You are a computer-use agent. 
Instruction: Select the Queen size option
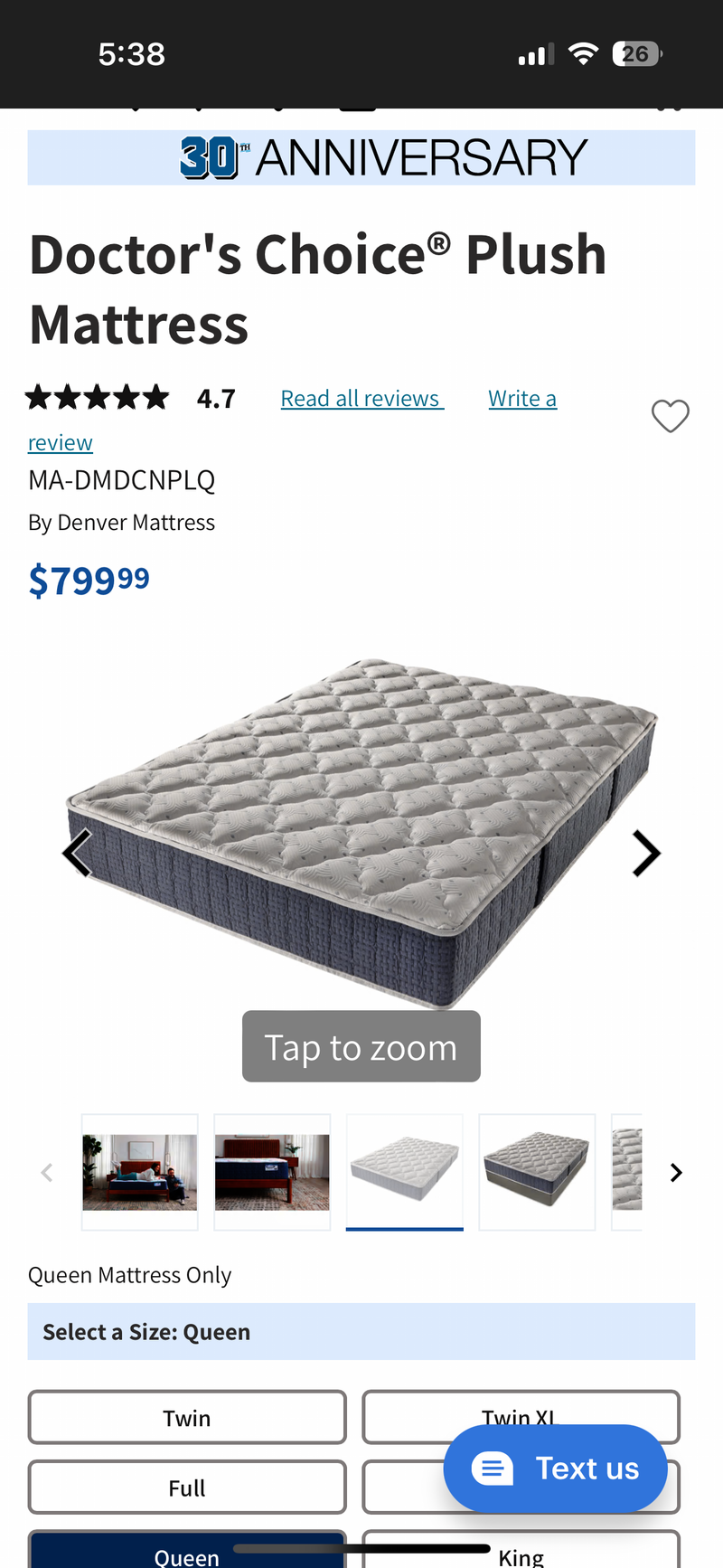pyautogui.click(x=187, y=1554)
